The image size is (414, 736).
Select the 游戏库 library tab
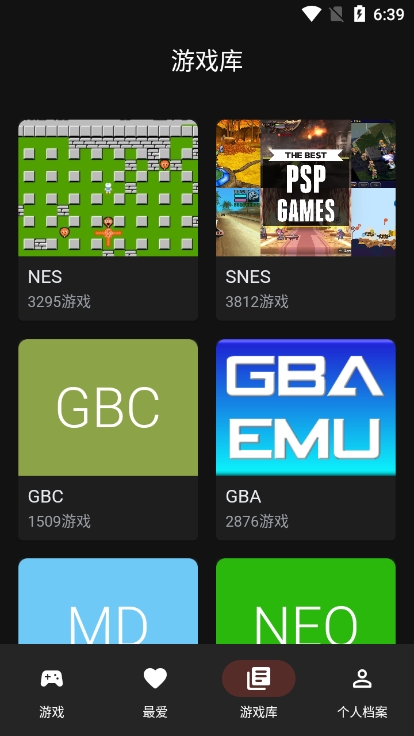tap(259, 690)
